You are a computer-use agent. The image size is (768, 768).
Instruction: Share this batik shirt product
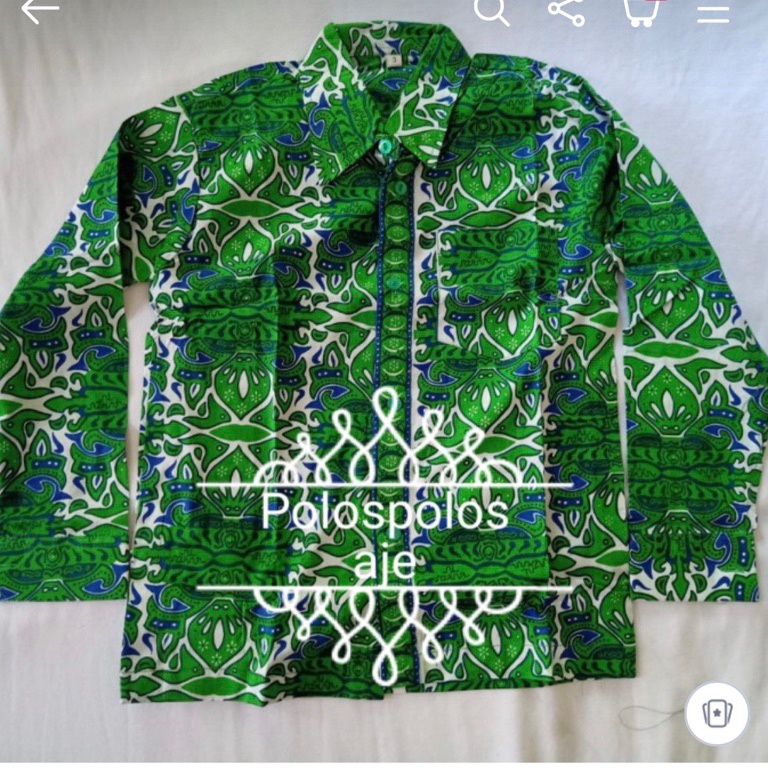(566, 10)
